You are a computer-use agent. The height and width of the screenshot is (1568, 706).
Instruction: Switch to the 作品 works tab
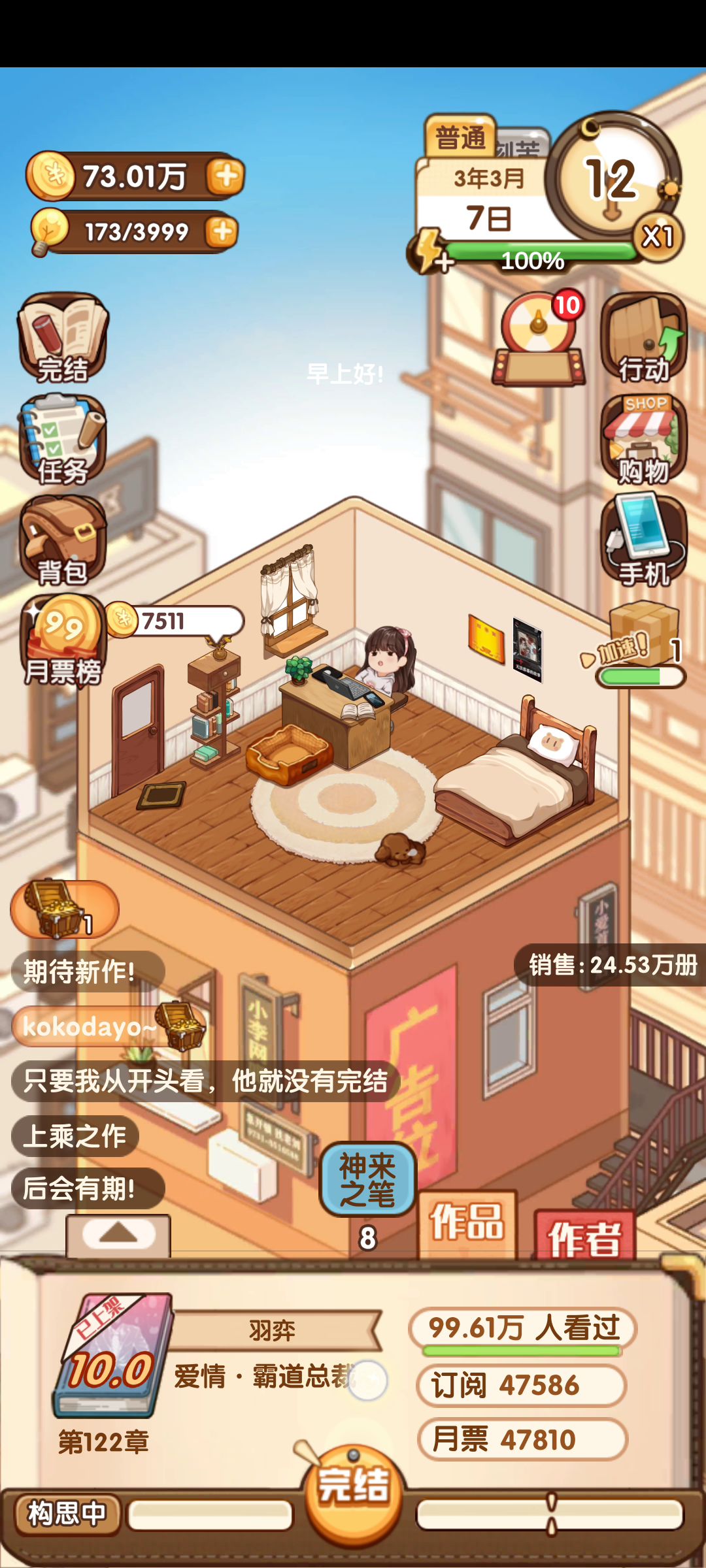(x=467, y=1223)
